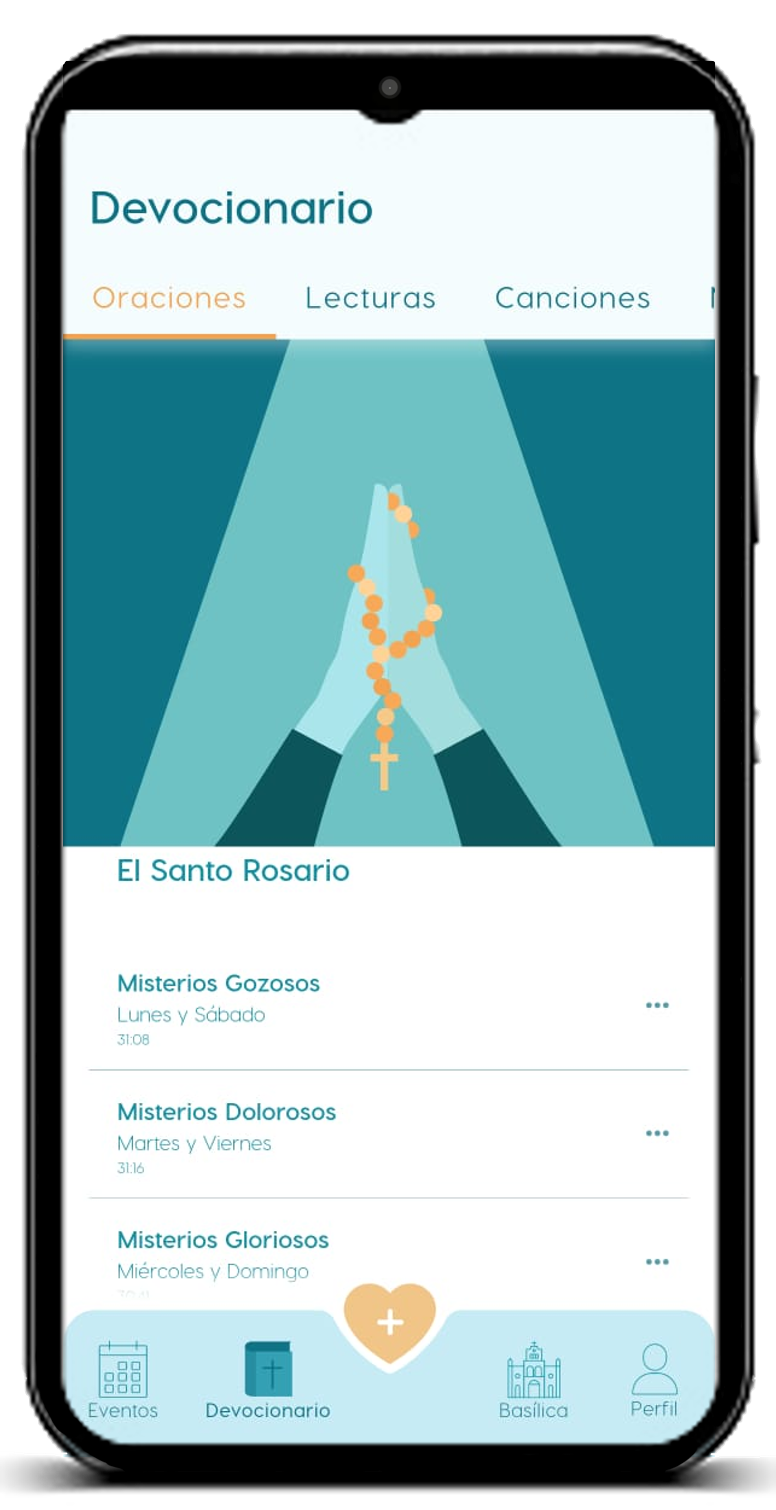This screenshot has width=776, height=1510.
Task: Select Devocionario in the bottom bar
Action: [268, 1382]
